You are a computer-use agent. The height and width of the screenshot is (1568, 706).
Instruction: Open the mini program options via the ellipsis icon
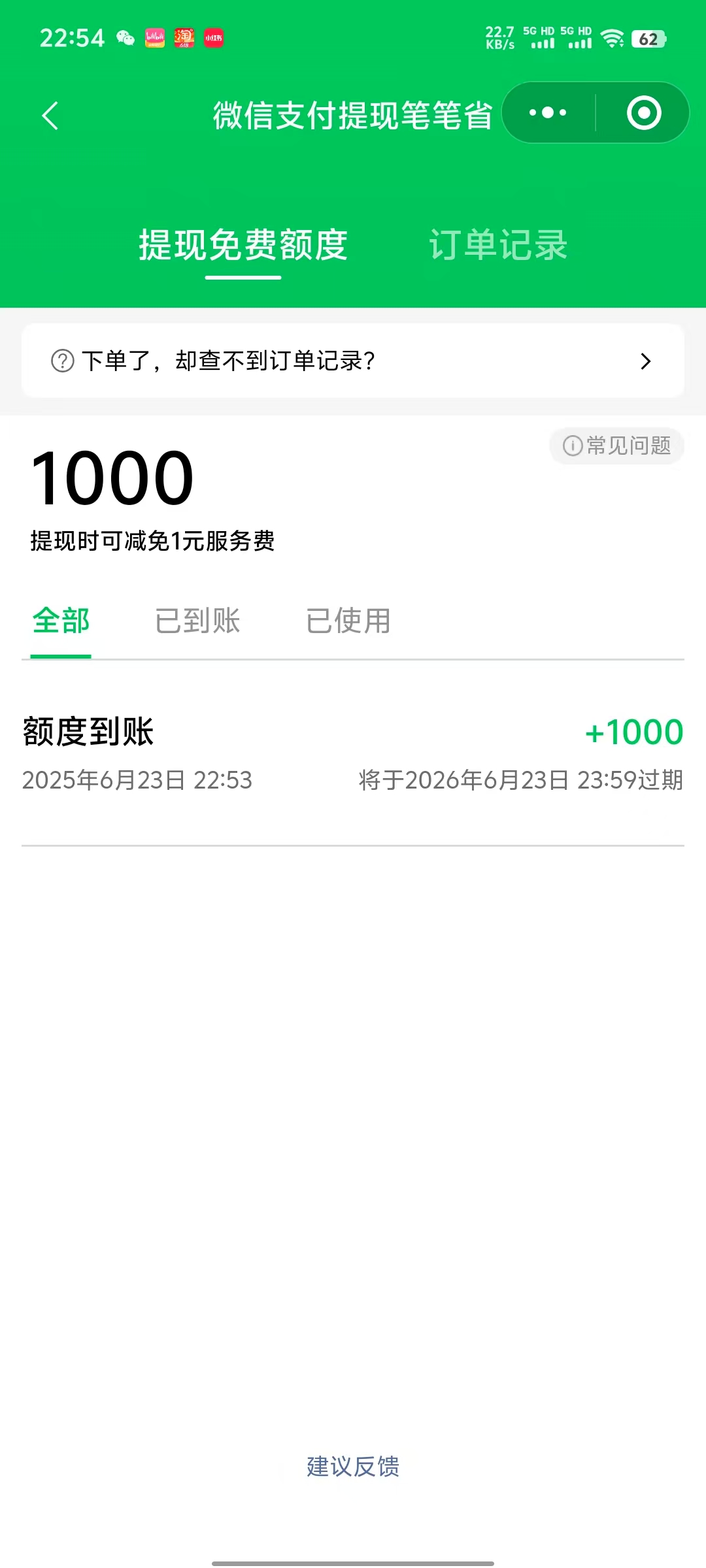click(546, 112)
